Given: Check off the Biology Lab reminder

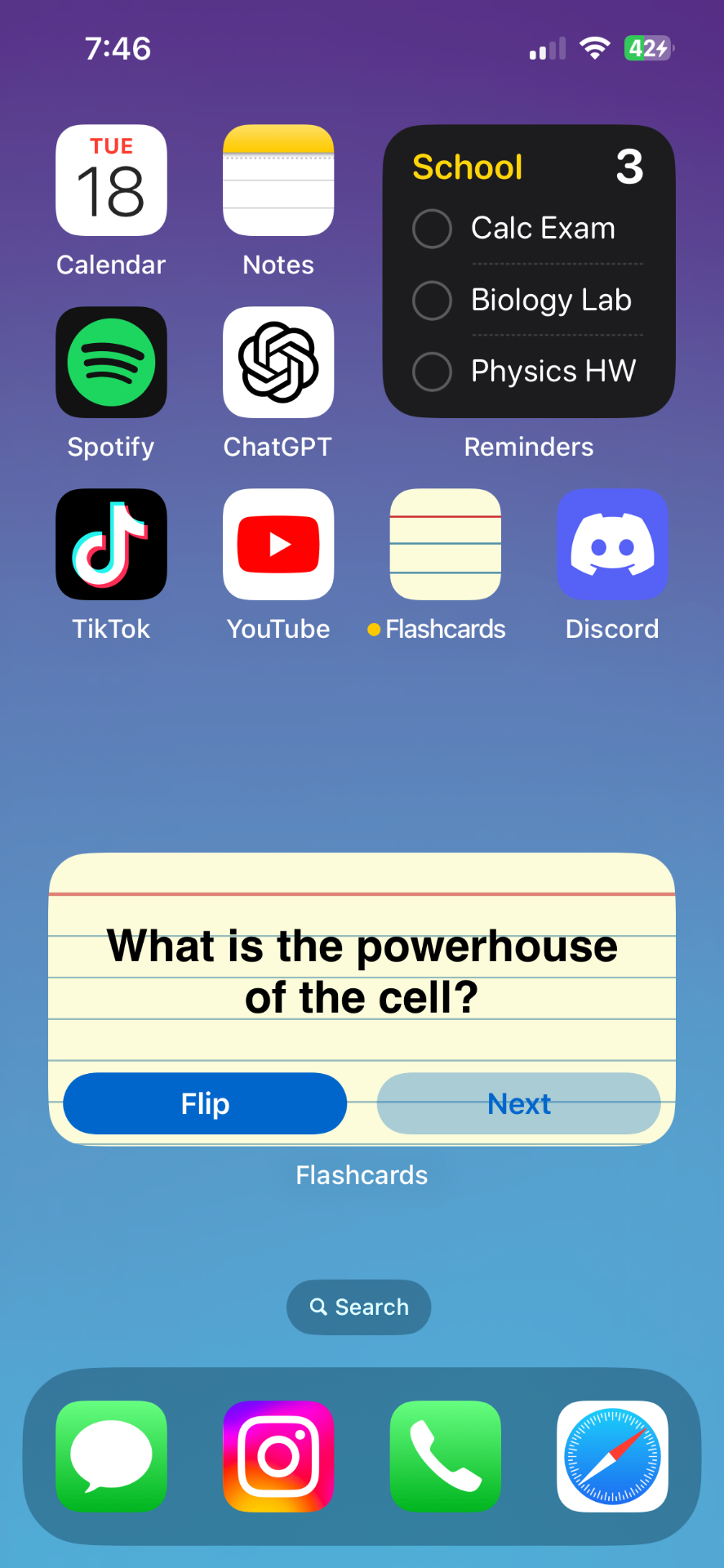Looking at the screenshot, I should 432,301.
